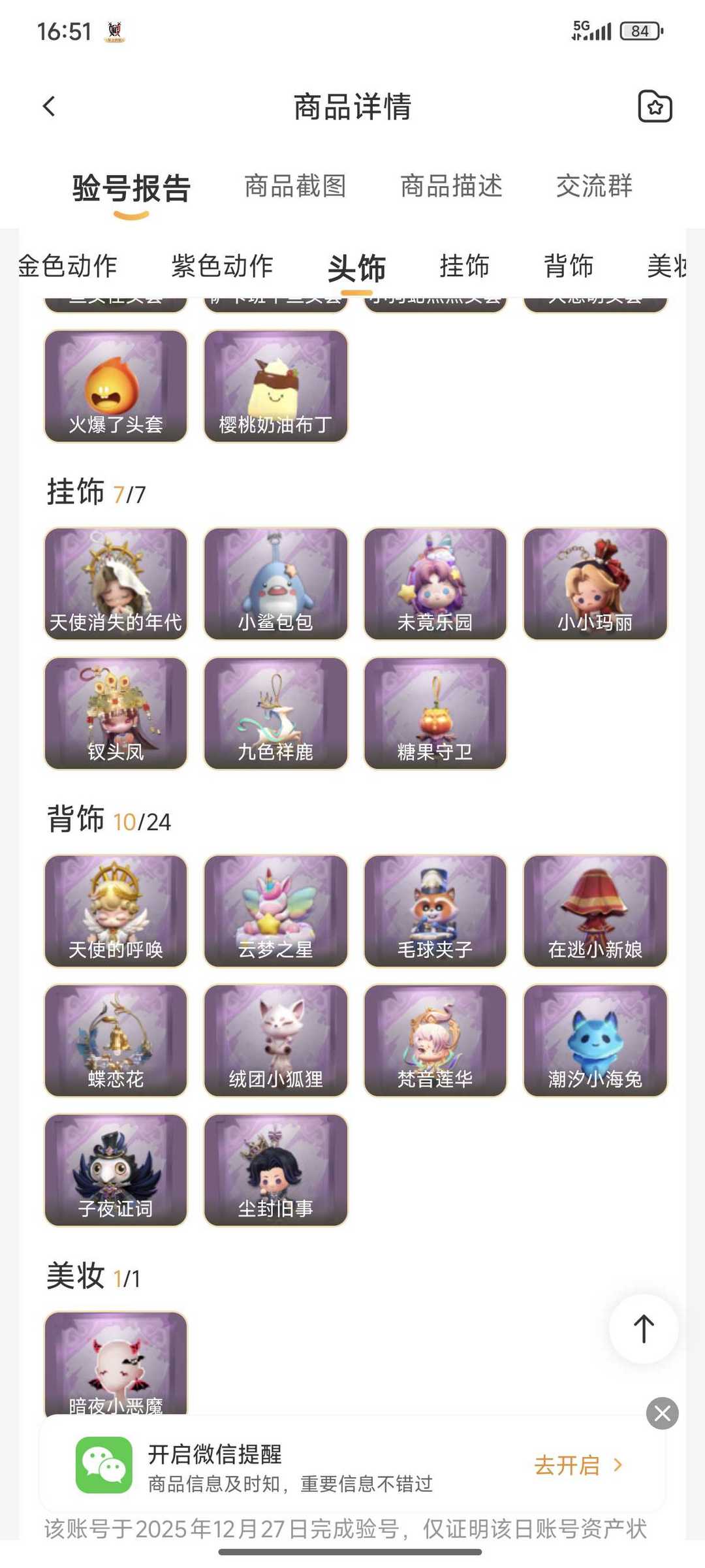The height and width of the screenshot is (1568, 705).
Task: Favorite this product with the star icon
Action: click(x=655, y=106)
